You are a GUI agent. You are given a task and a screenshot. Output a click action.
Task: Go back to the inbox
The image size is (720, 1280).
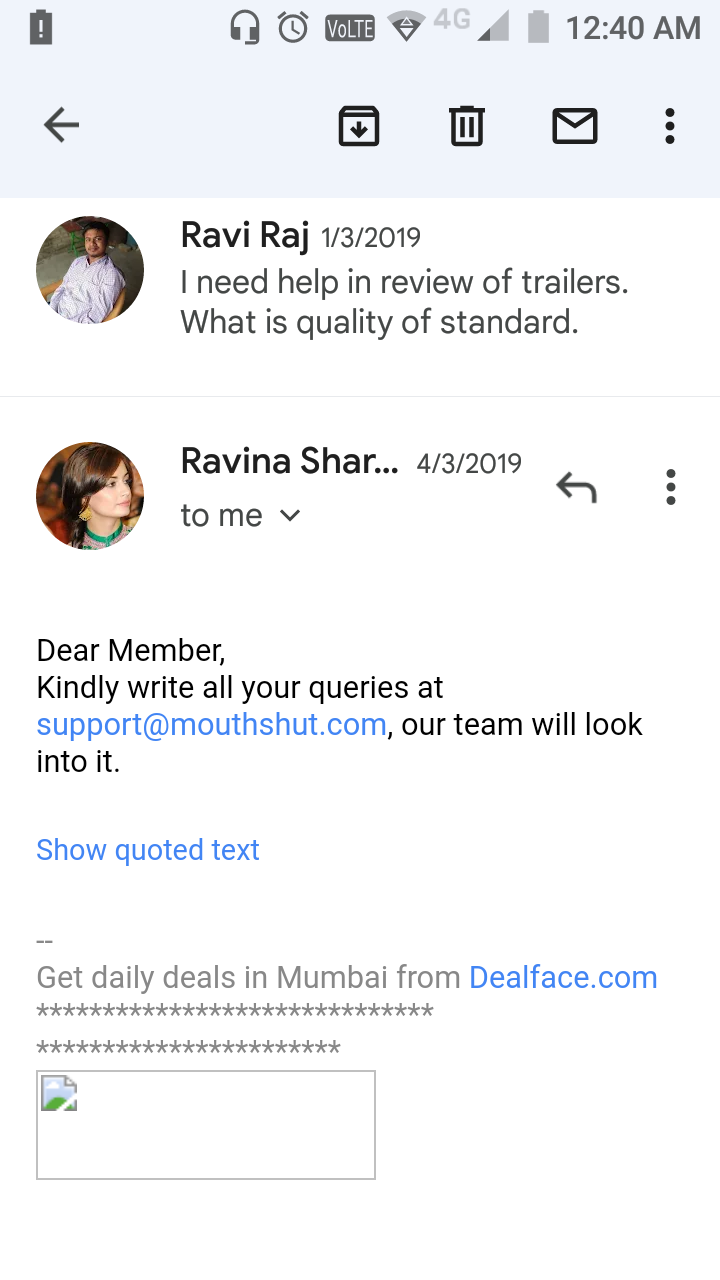click(x=62, y=126)
